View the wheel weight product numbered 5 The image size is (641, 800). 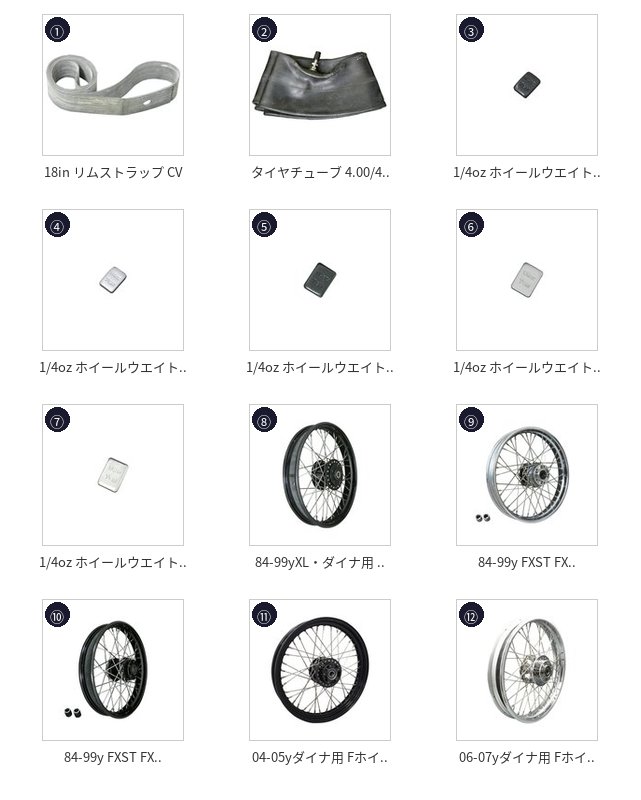click(x=320, y=280)
